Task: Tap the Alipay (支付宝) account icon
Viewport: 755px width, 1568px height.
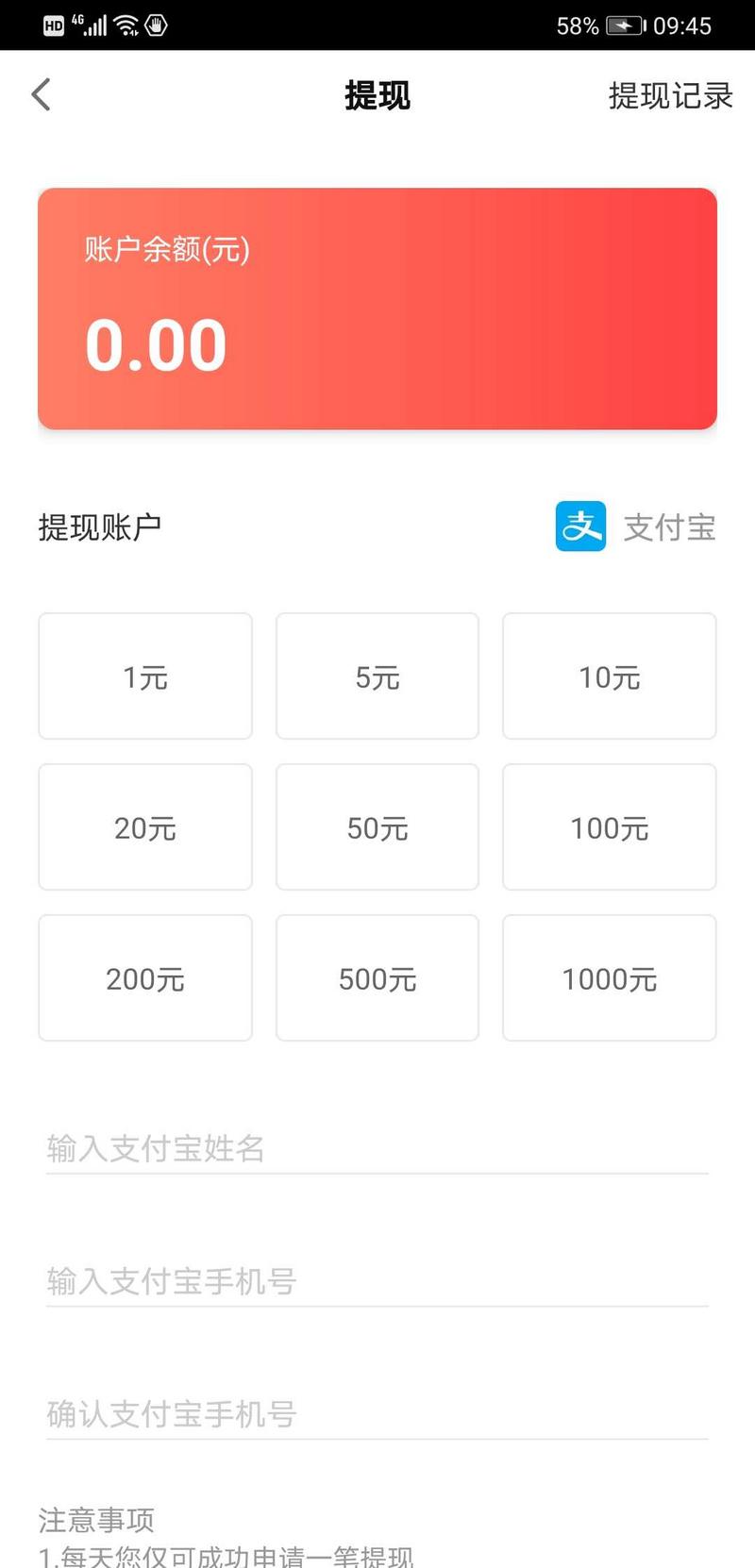Action: click(x=579, y=526)
